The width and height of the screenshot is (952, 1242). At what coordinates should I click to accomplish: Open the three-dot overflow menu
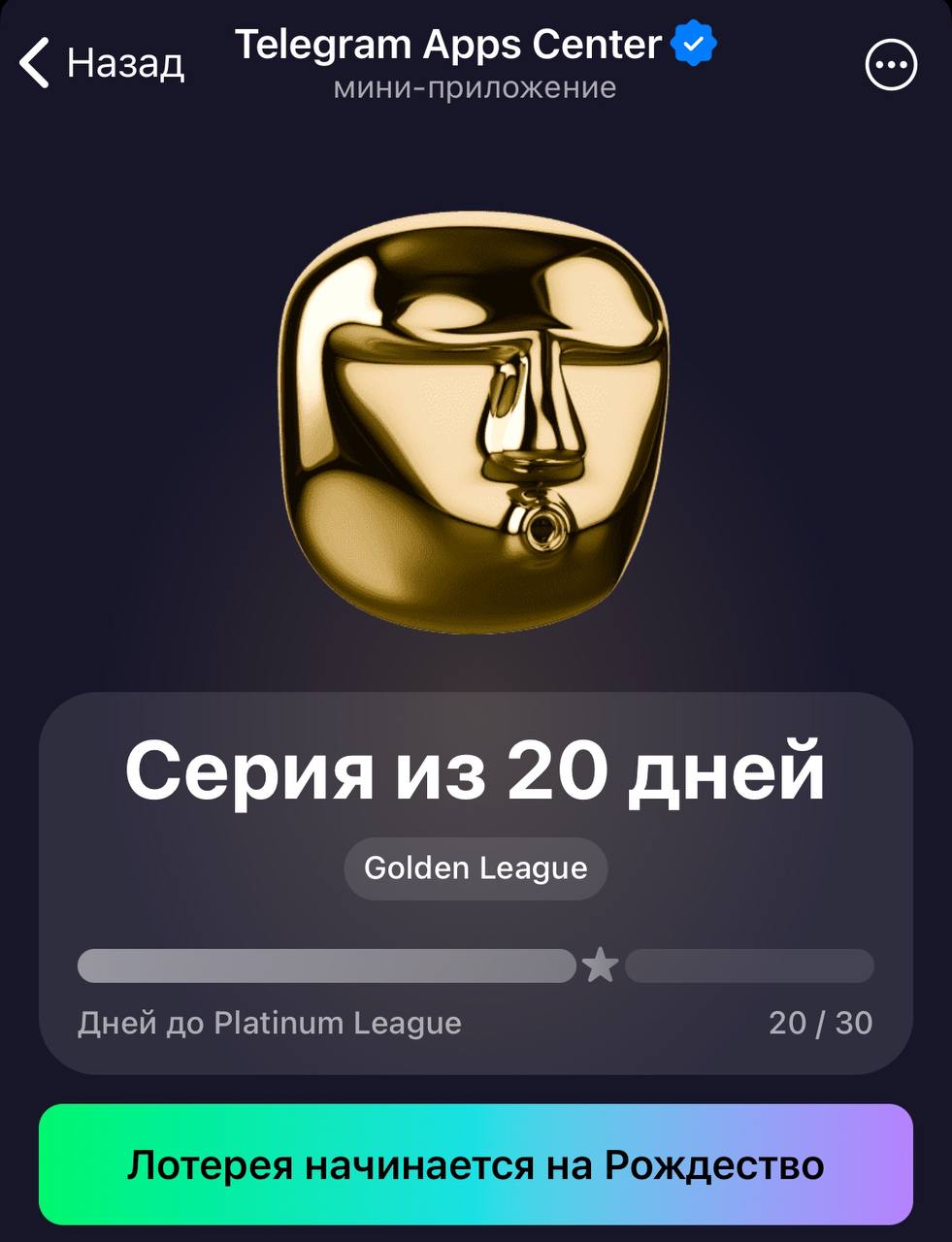coord(890,65)
